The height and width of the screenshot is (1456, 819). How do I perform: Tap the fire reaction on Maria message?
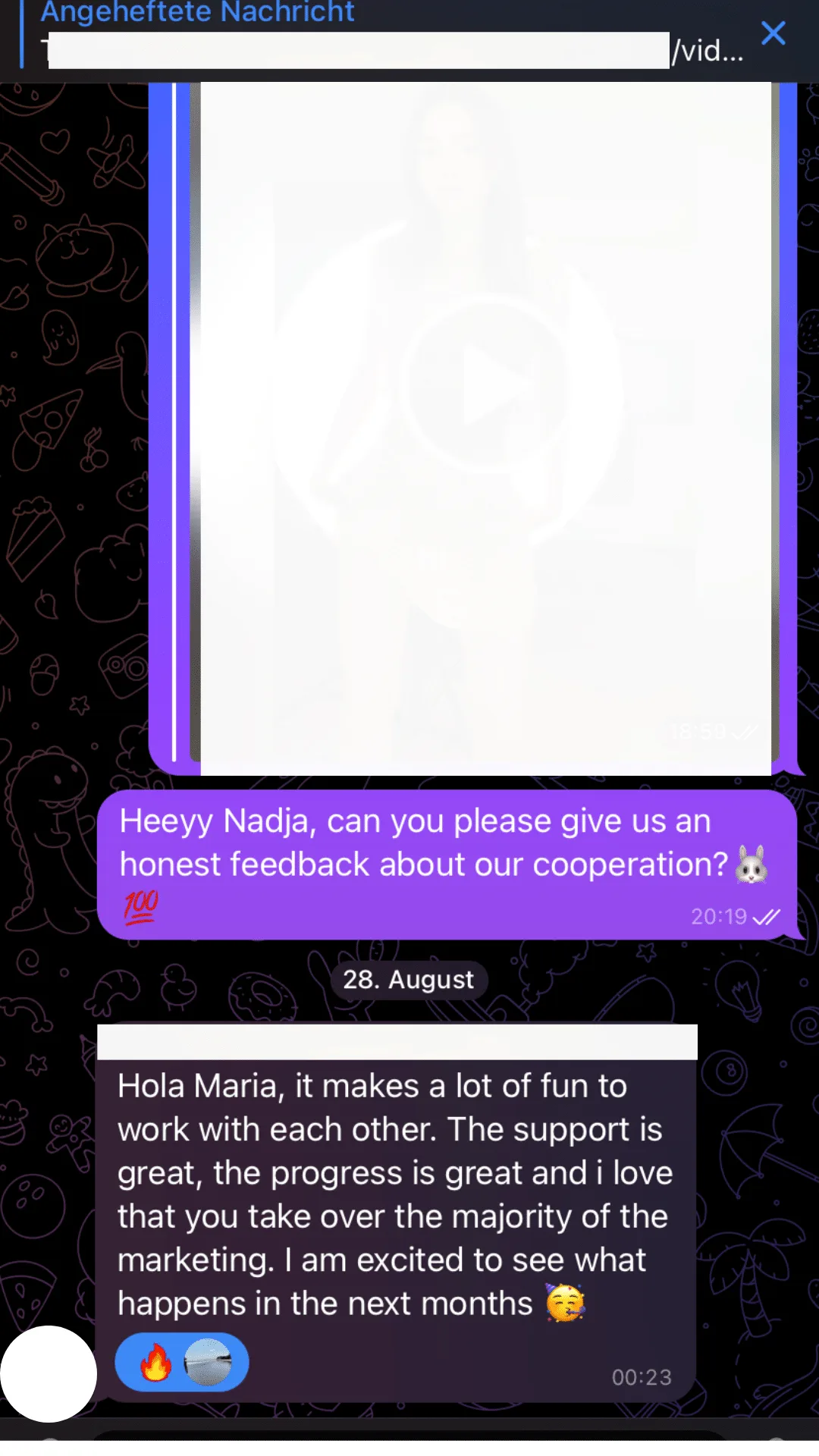pyautogui.click(x=155, y=1363)
